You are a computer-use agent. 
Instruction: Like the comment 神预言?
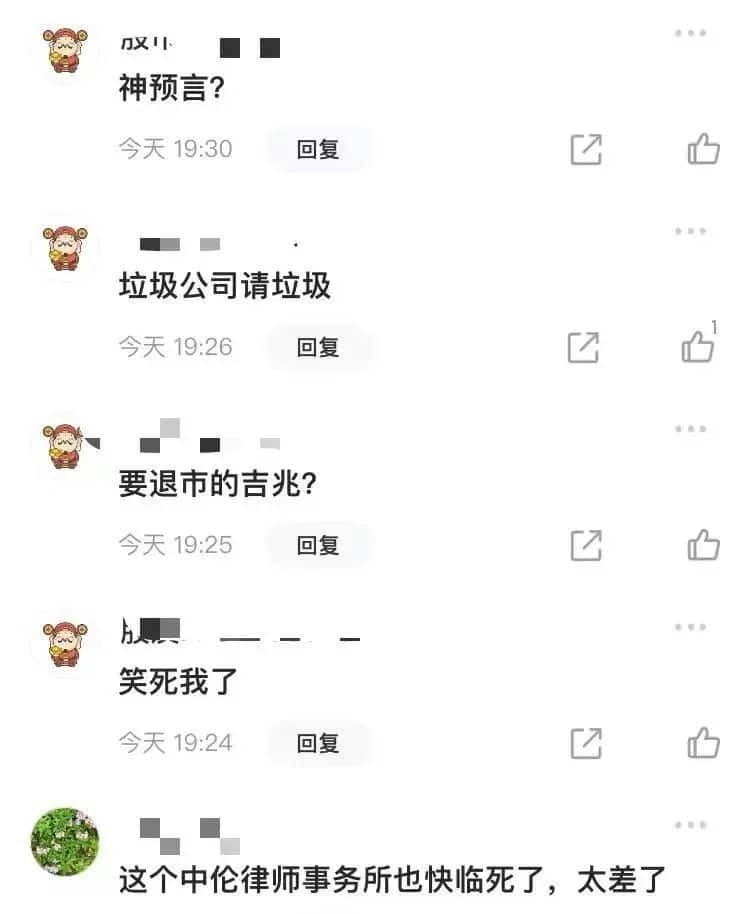coord(704,150)
